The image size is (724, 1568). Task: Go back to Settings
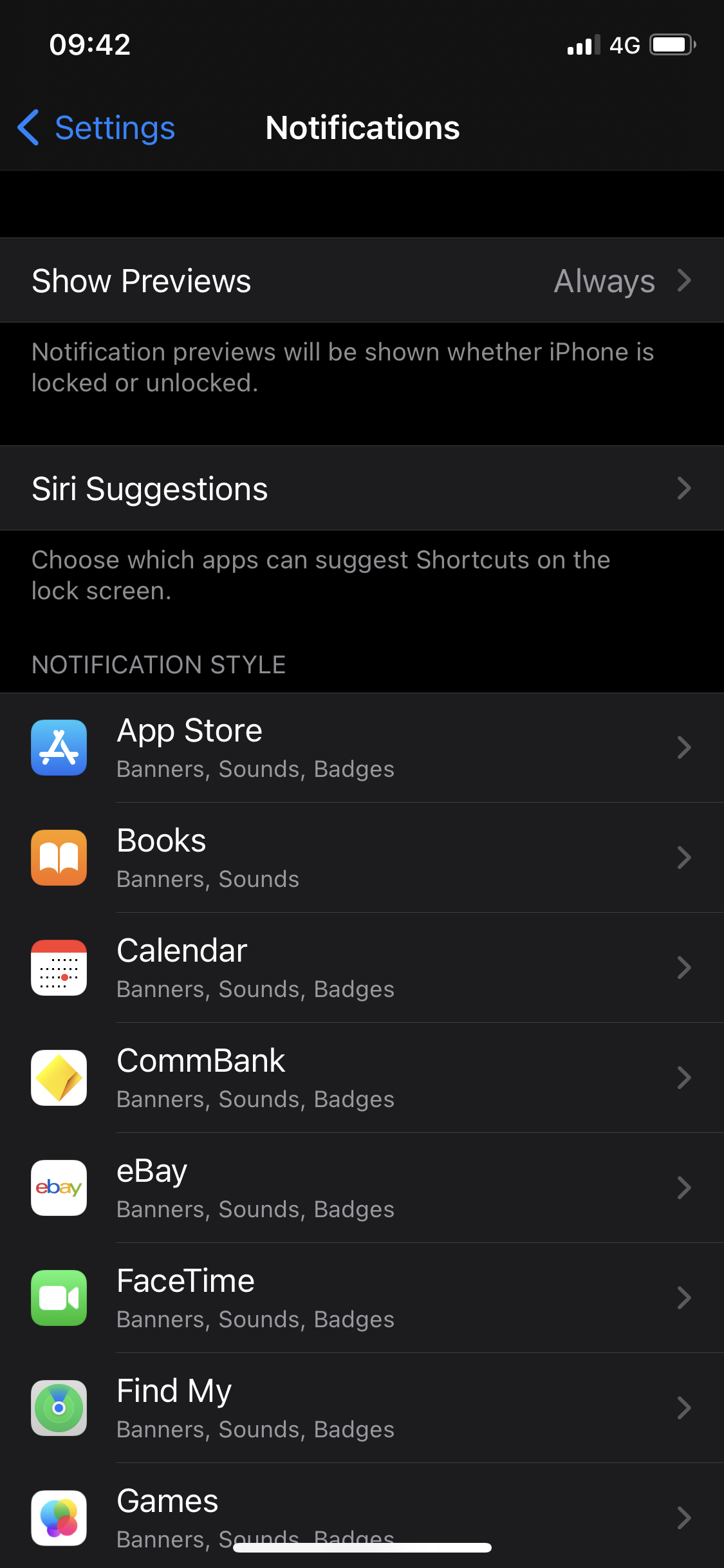(97, 127)
